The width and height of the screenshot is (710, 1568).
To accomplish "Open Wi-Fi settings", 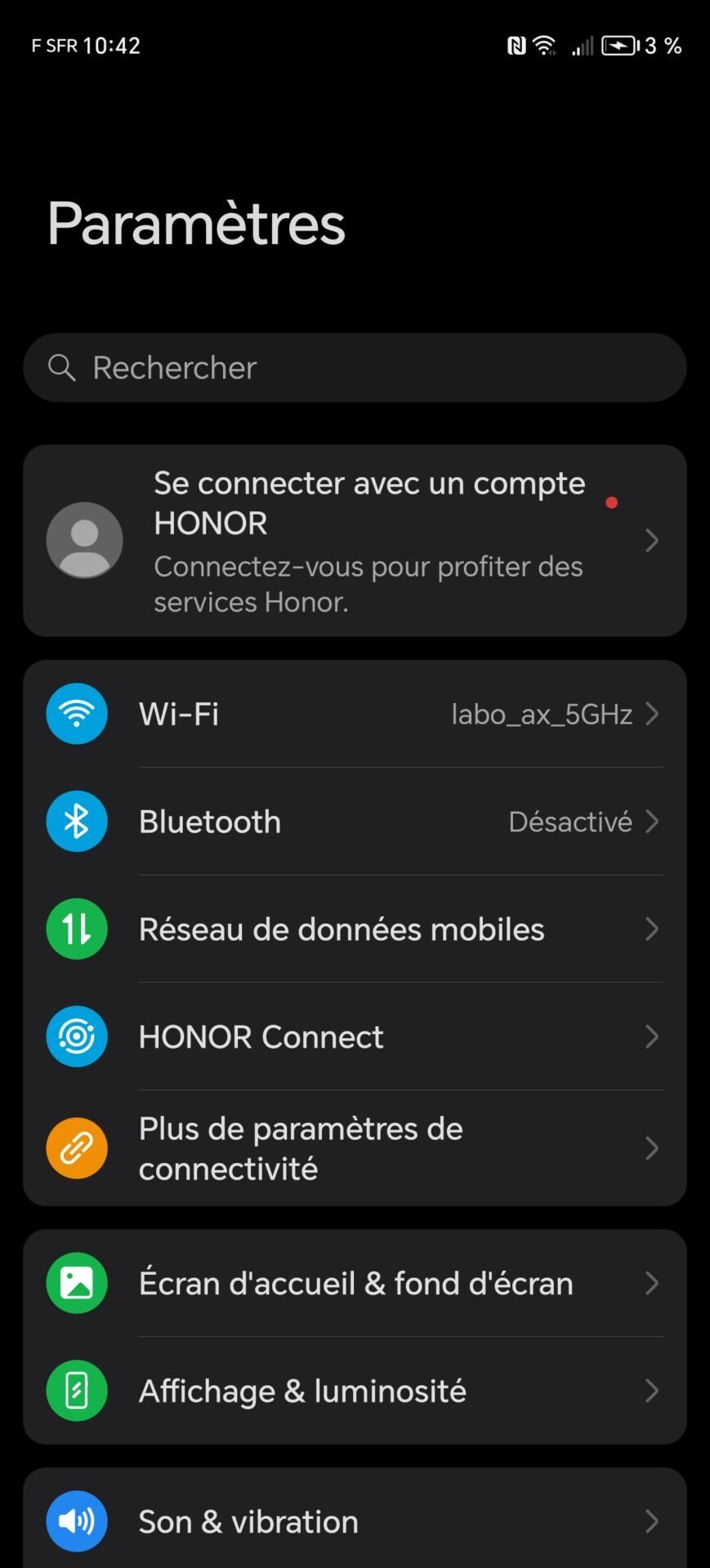I will point(355,714).
